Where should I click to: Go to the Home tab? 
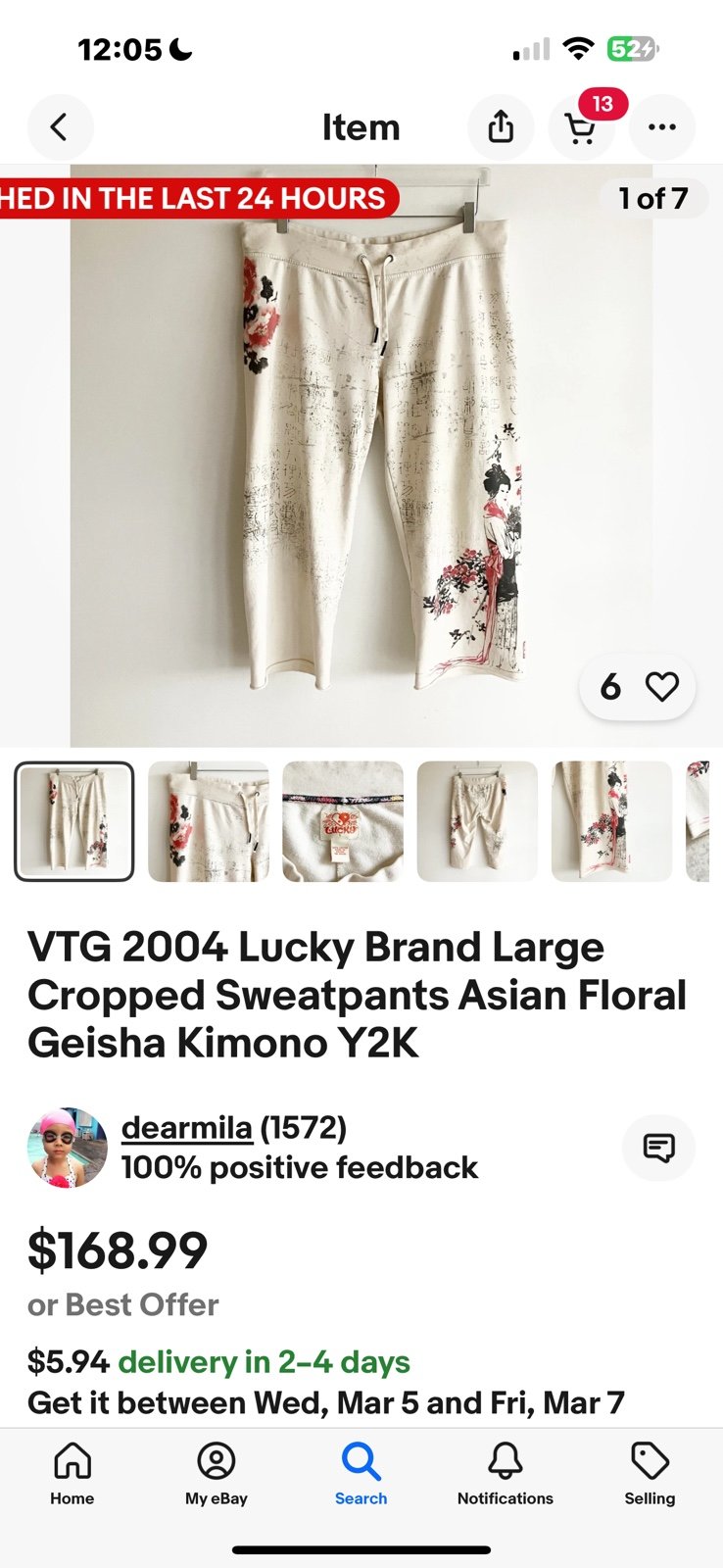click(72, 1473)
